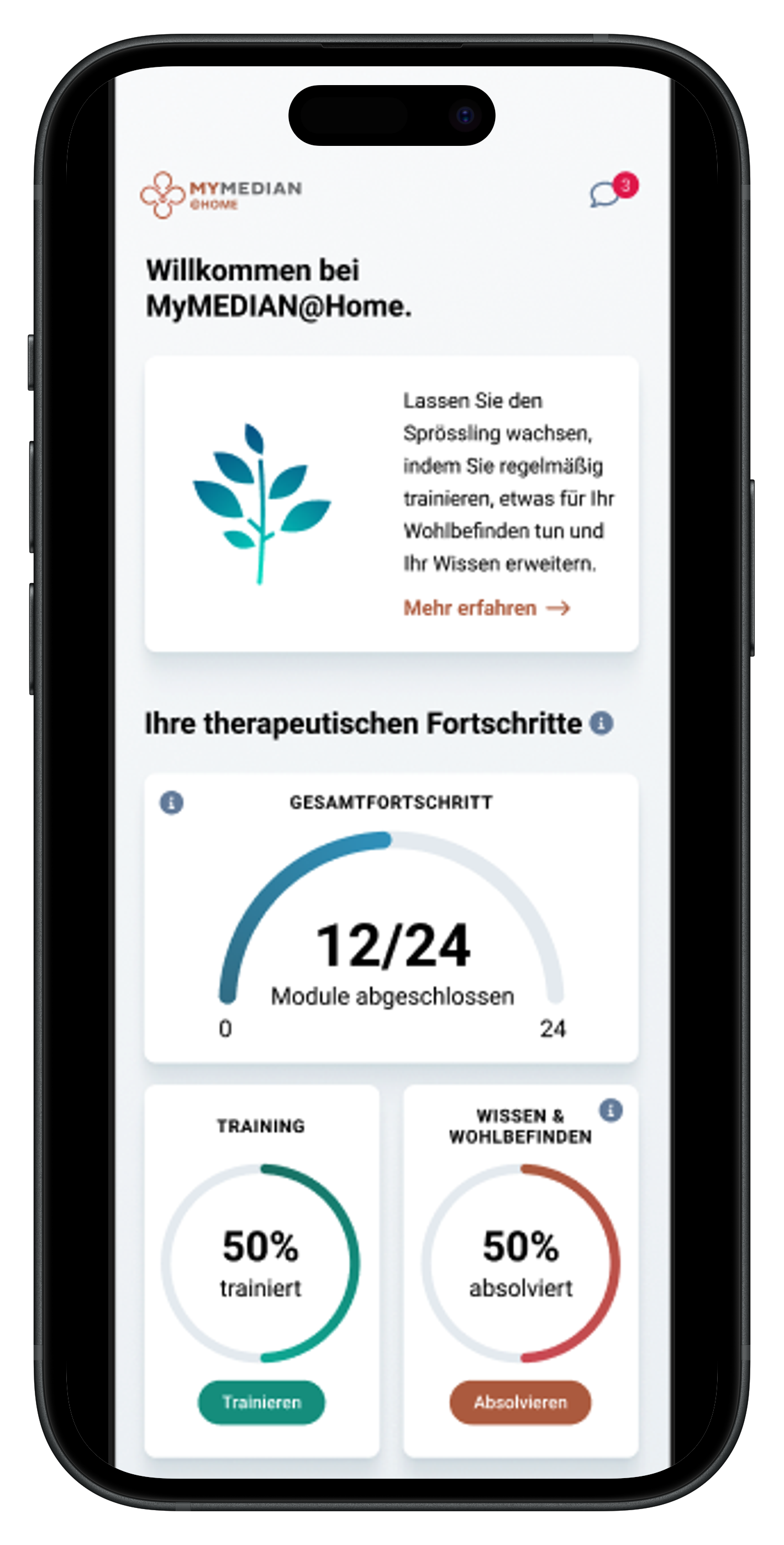Open the Wissen & Wohlbefinden info icon
Viewport: 784px width, 1545px height.
point(611,1110)
